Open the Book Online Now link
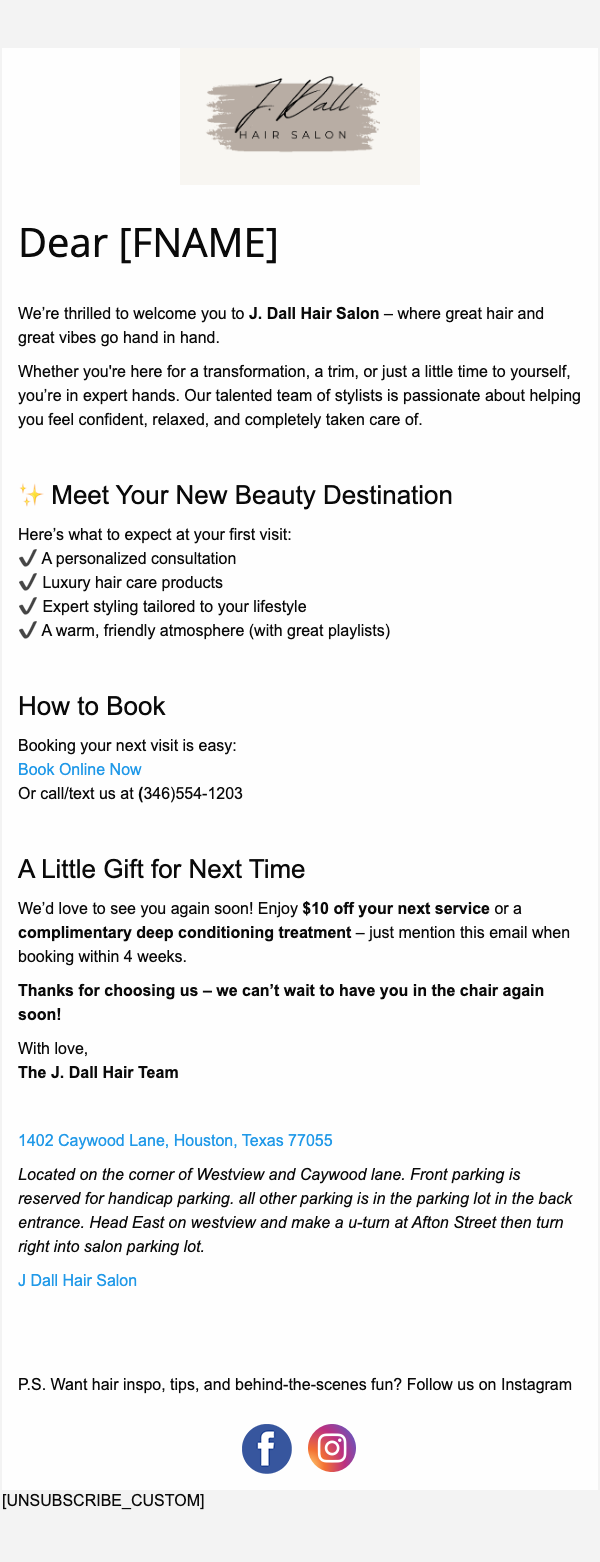Viewport: 600px width, 1562px height. (x=80, y=769)
